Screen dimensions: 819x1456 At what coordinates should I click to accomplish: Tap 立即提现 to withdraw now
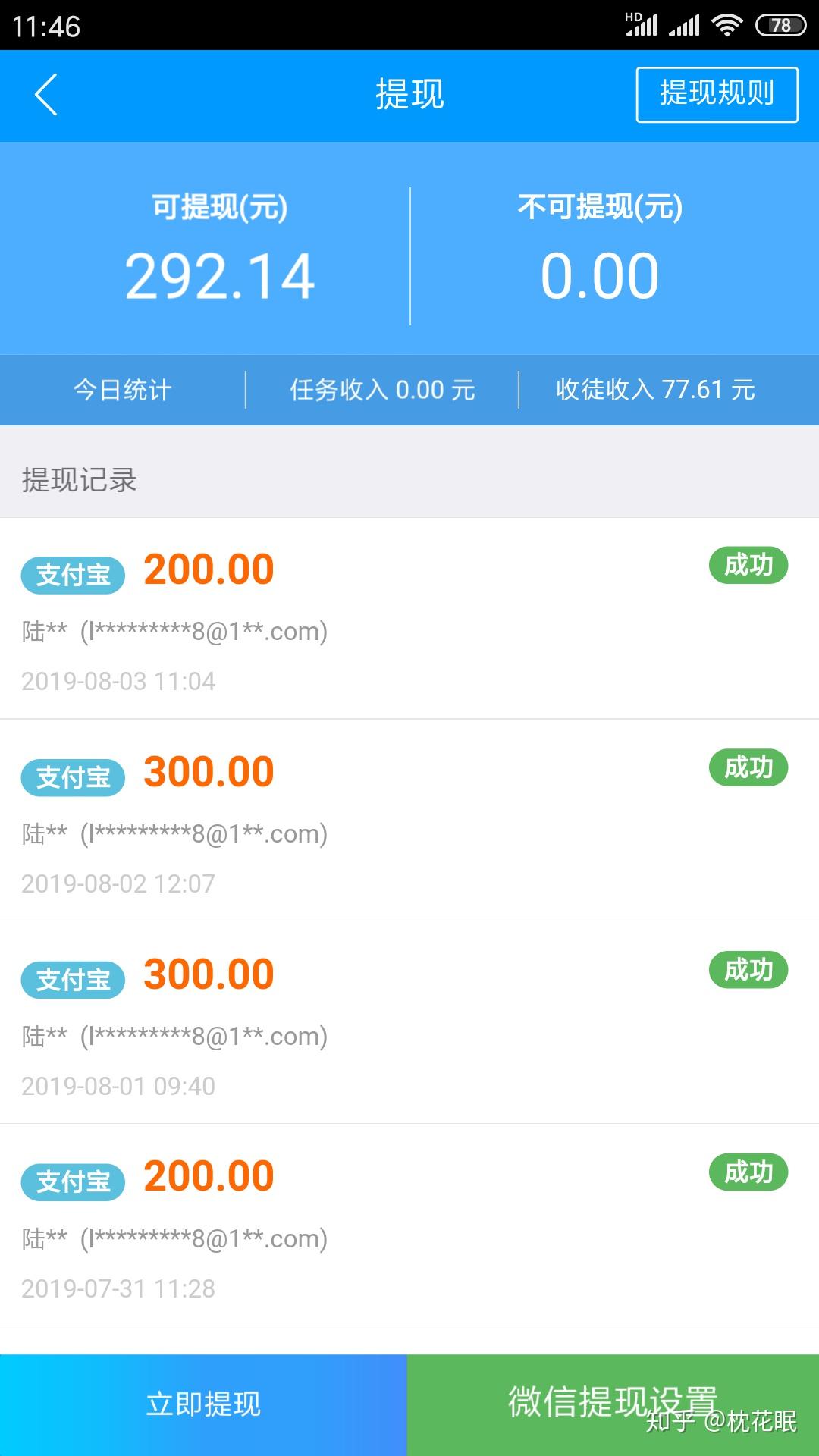point(203,1404)
